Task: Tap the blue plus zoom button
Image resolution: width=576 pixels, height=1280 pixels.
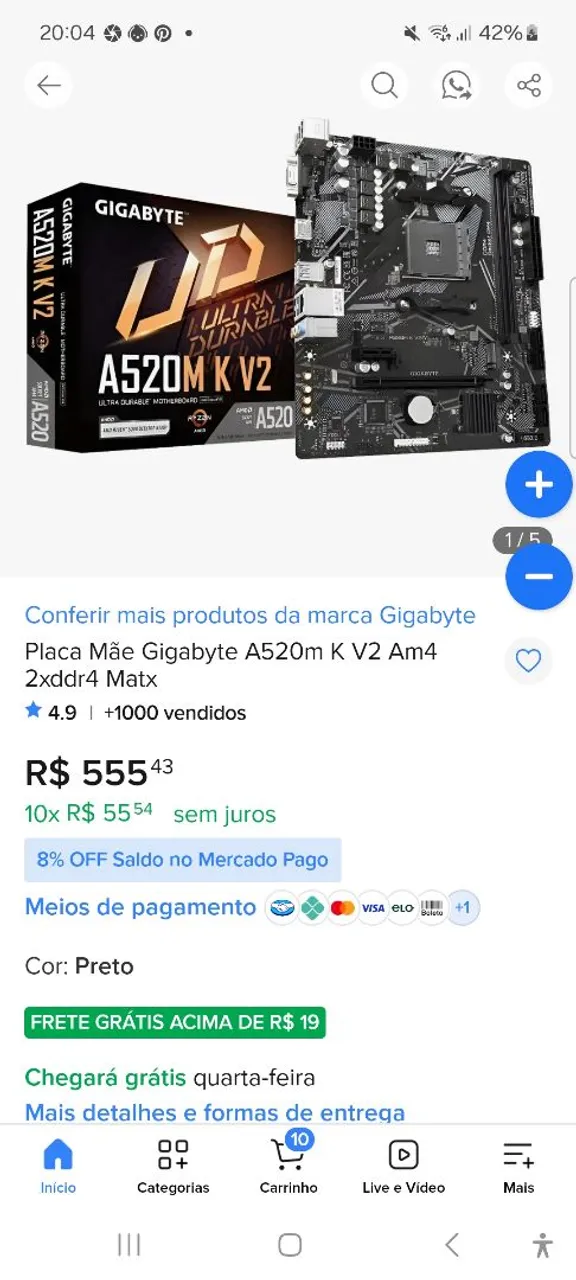Action: (539, 485)
